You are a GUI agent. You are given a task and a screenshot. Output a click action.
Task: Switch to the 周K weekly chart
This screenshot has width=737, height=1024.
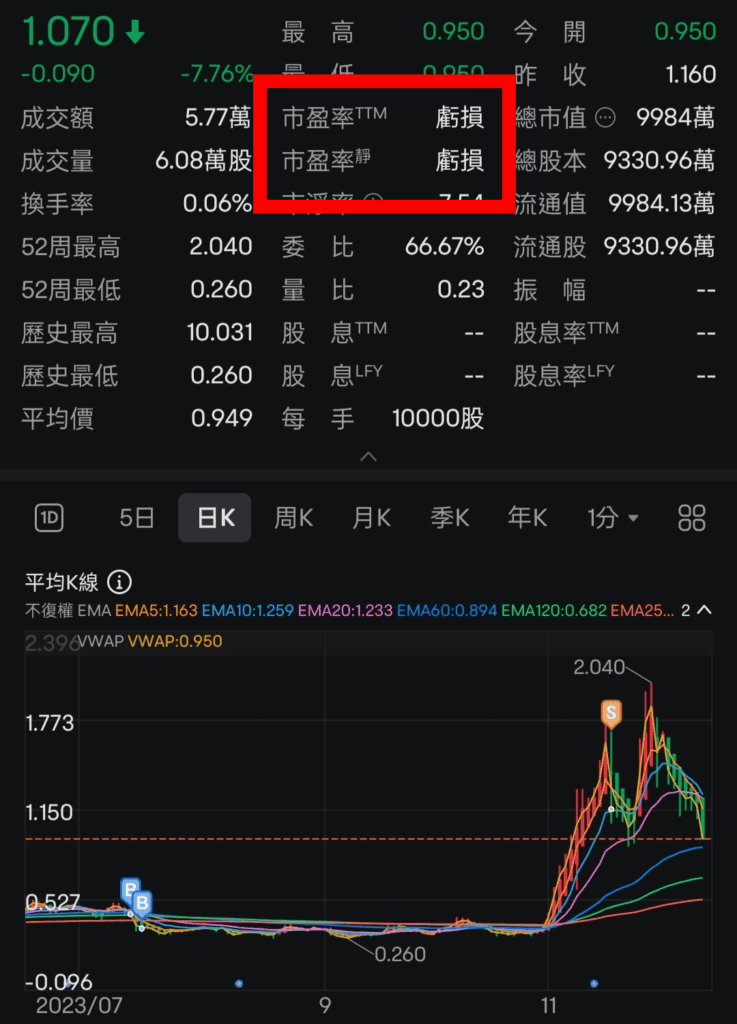click(293, 518)
